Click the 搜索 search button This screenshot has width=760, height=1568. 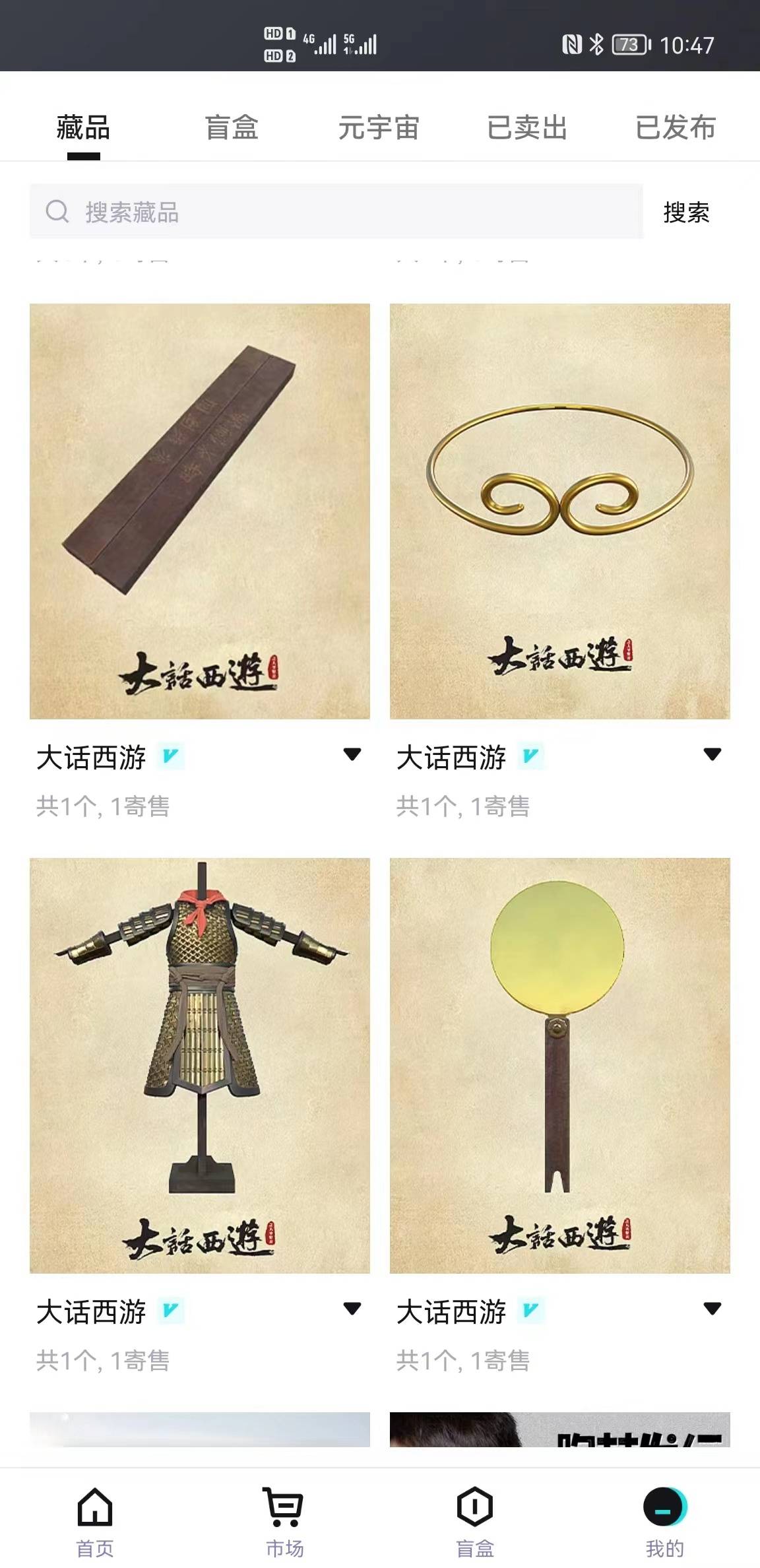685,212
